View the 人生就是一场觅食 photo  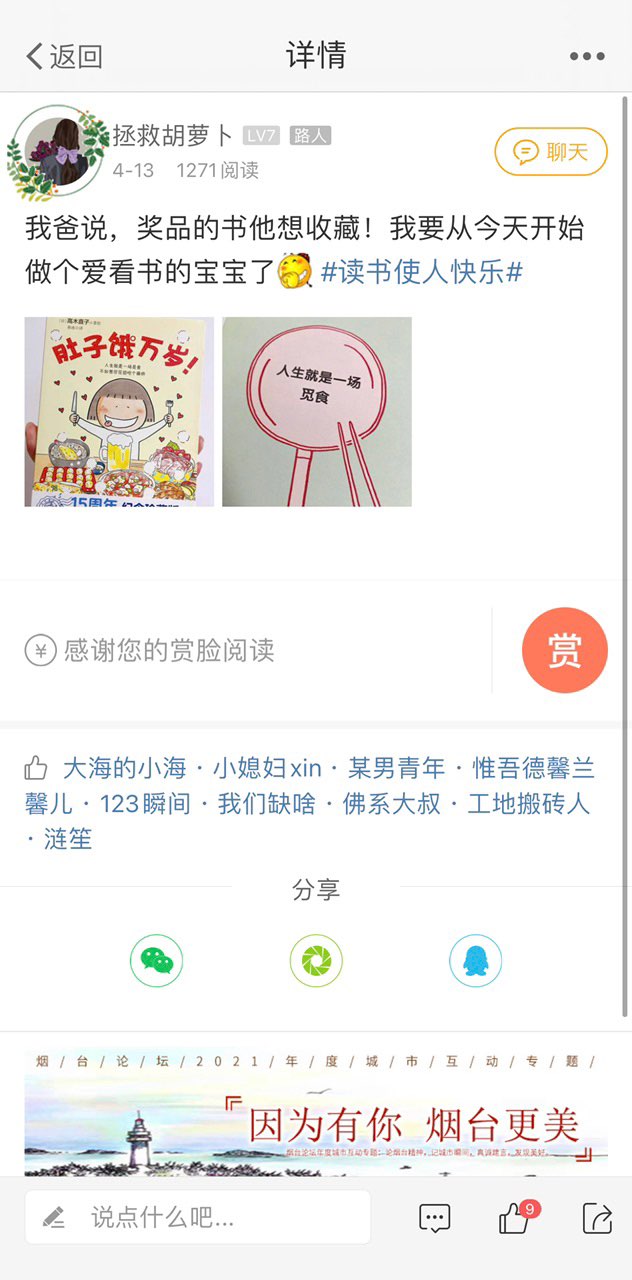click(317, 412)
